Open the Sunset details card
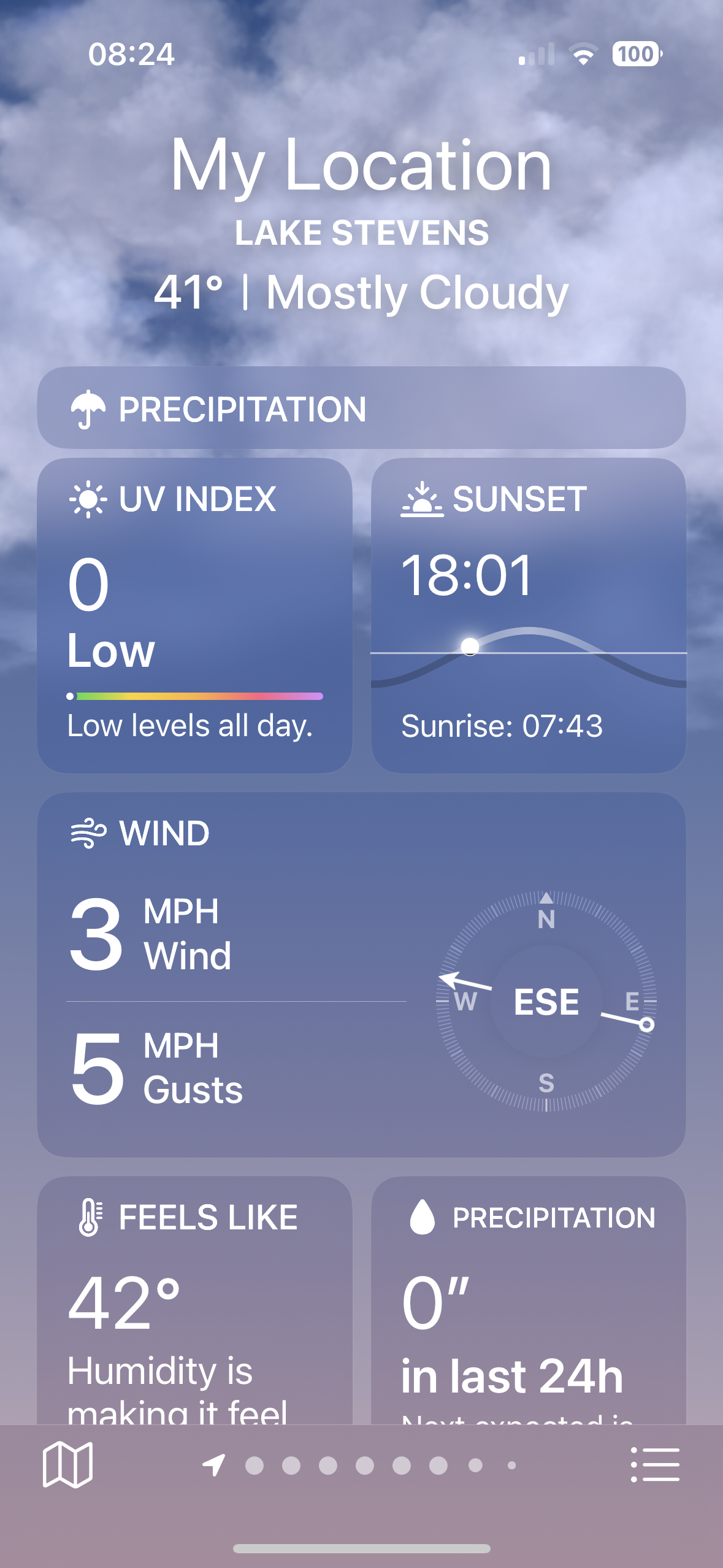723x1568 pixels. click(528, 615)
